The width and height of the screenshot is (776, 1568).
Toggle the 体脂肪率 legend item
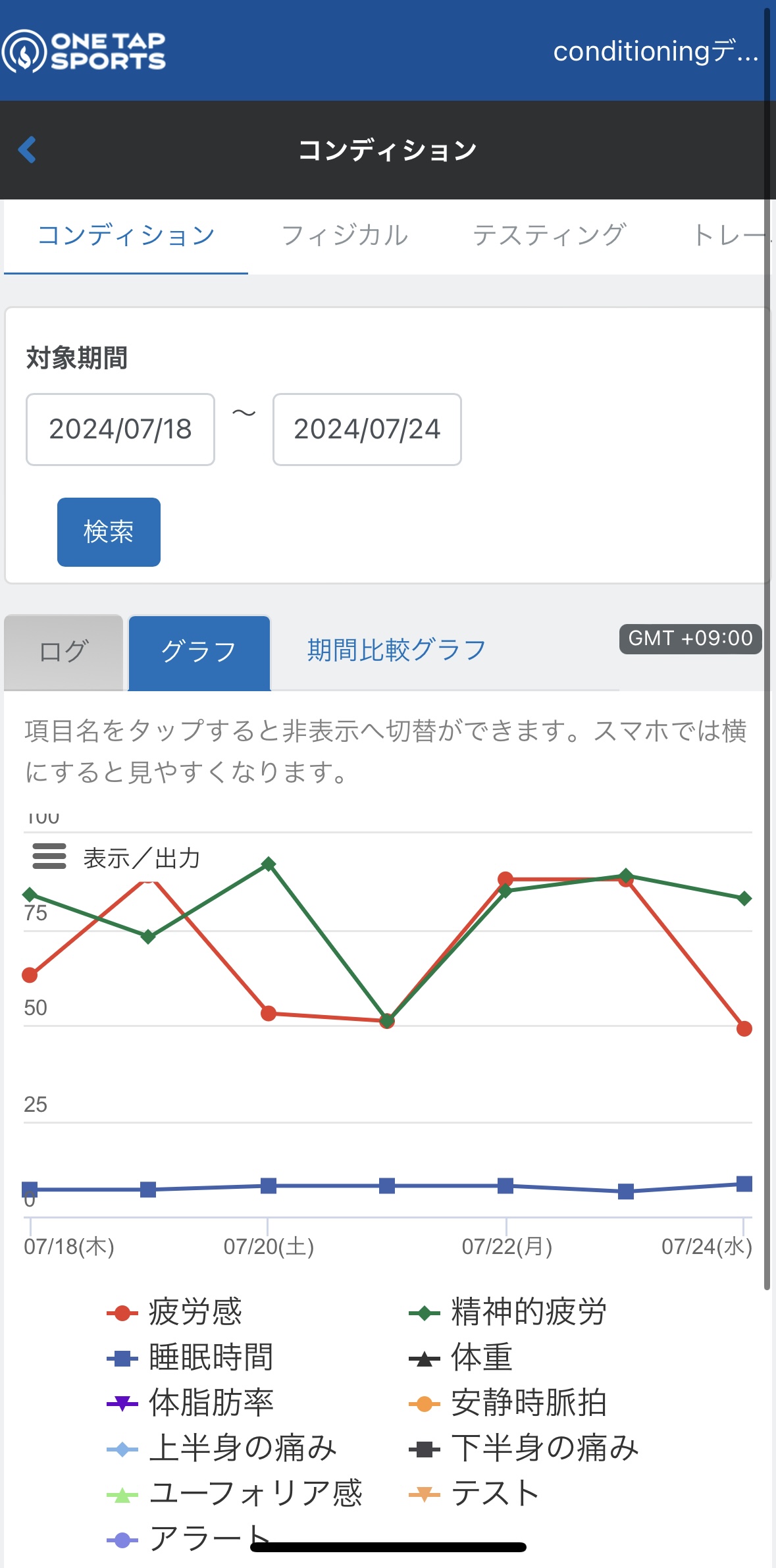190,1403
